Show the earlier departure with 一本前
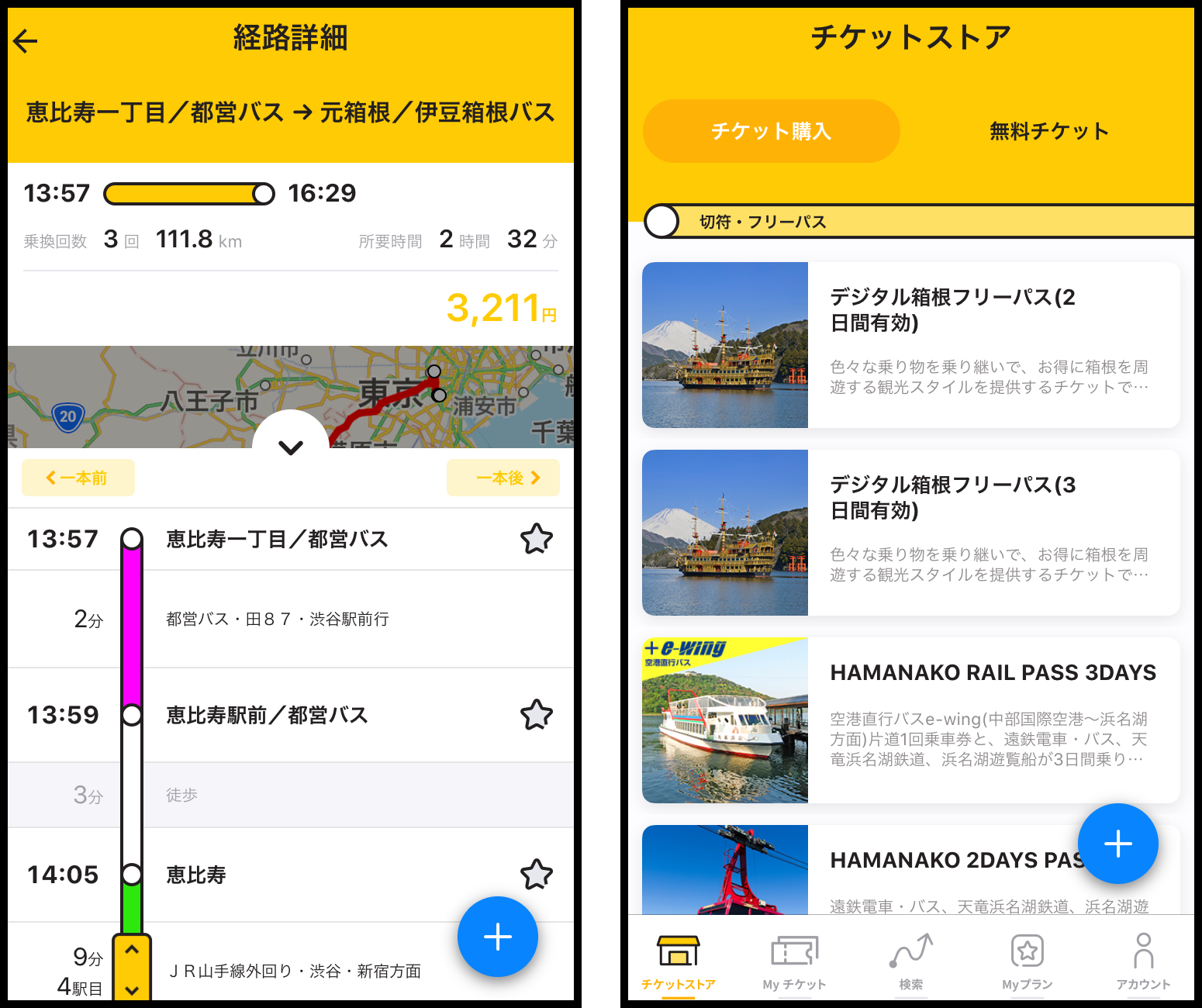Screen dimensions: 1202x1008 (x=78, y=478)
